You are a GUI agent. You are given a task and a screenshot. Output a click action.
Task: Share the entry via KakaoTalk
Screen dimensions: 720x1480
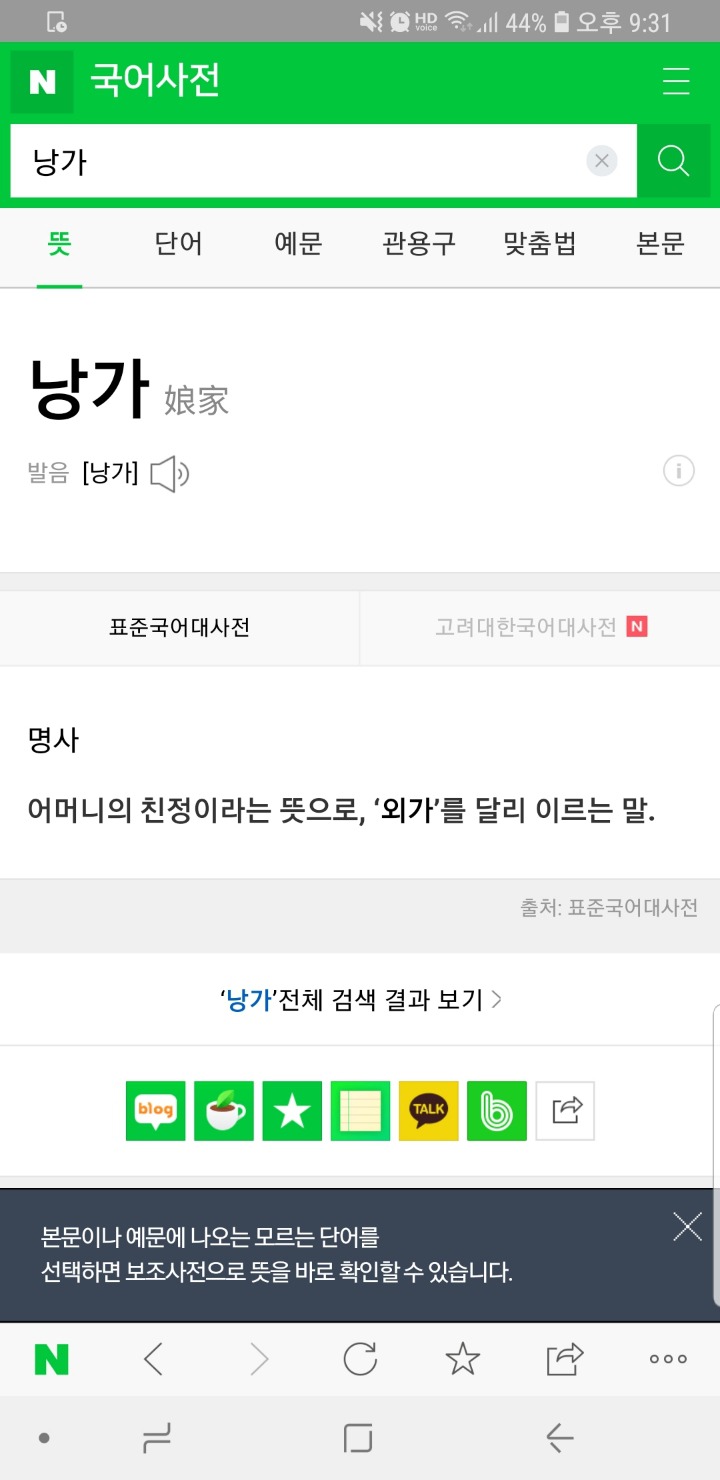(428, 1111)
